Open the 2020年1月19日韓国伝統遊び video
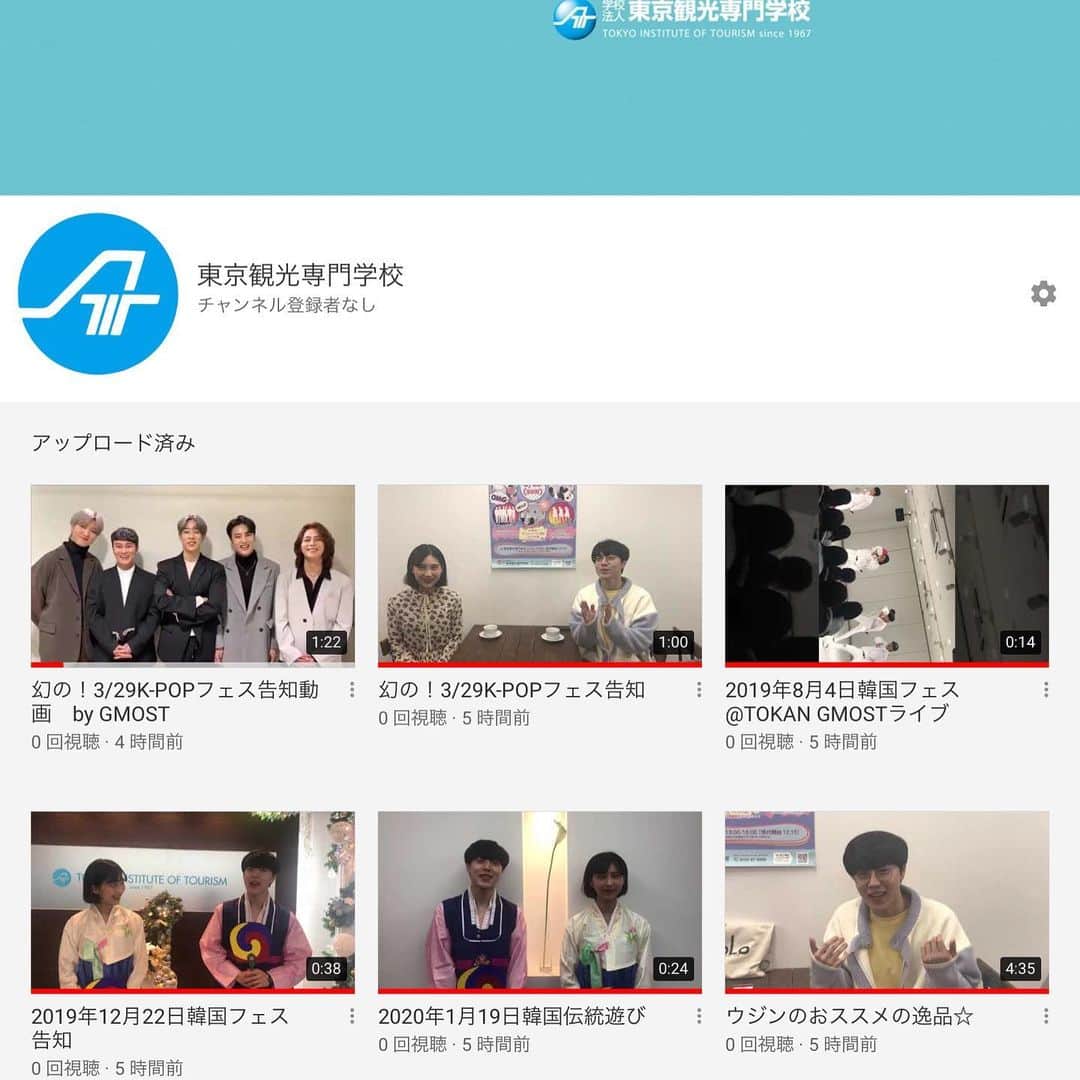This screenshot has width=1080, height=1080. pyautogui.click(x=539, y=900)
